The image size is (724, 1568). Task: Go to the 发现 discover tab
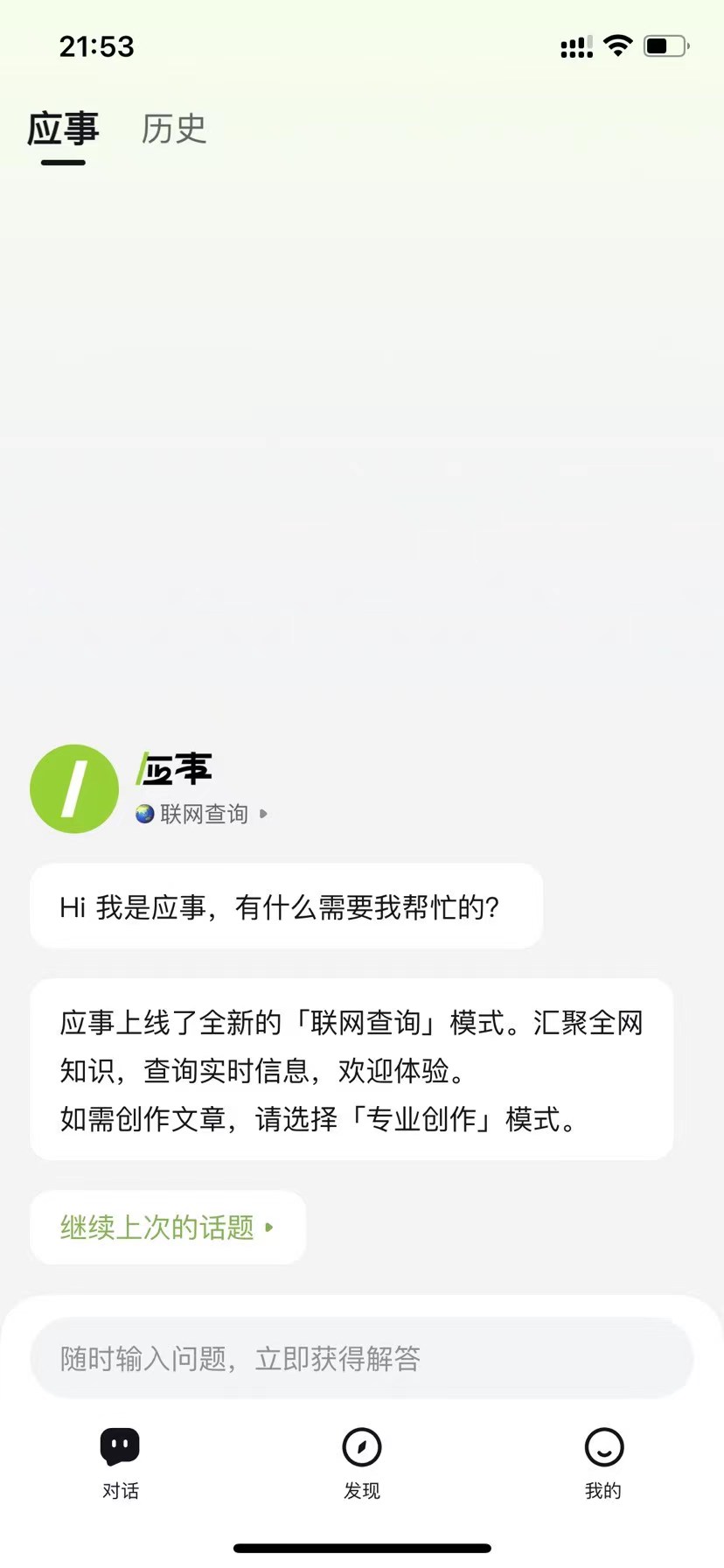(362, 1459)
